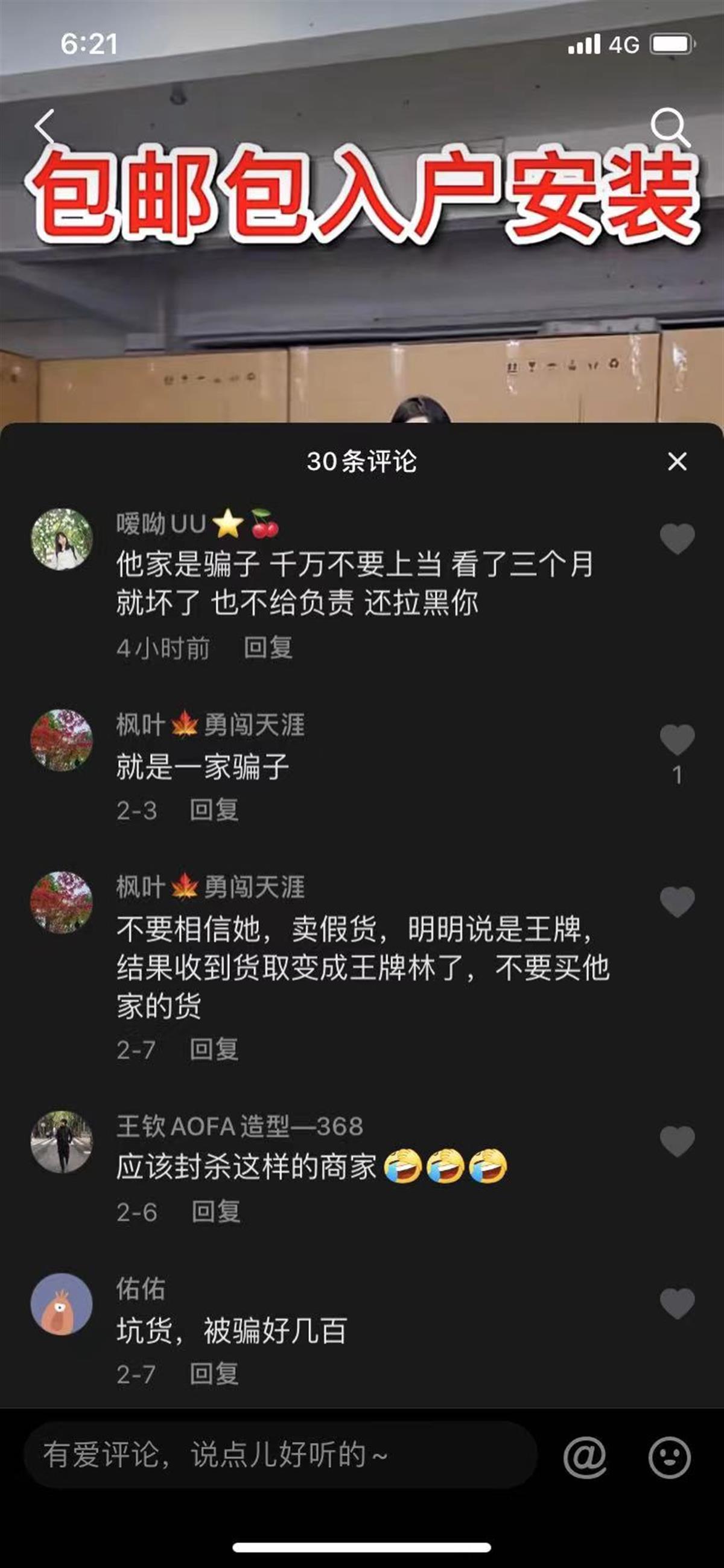View 王钦AOFA造型—368's profile picture
Image resolution: width=724 pixels, height=1568 pixels.
point(62,1141)
